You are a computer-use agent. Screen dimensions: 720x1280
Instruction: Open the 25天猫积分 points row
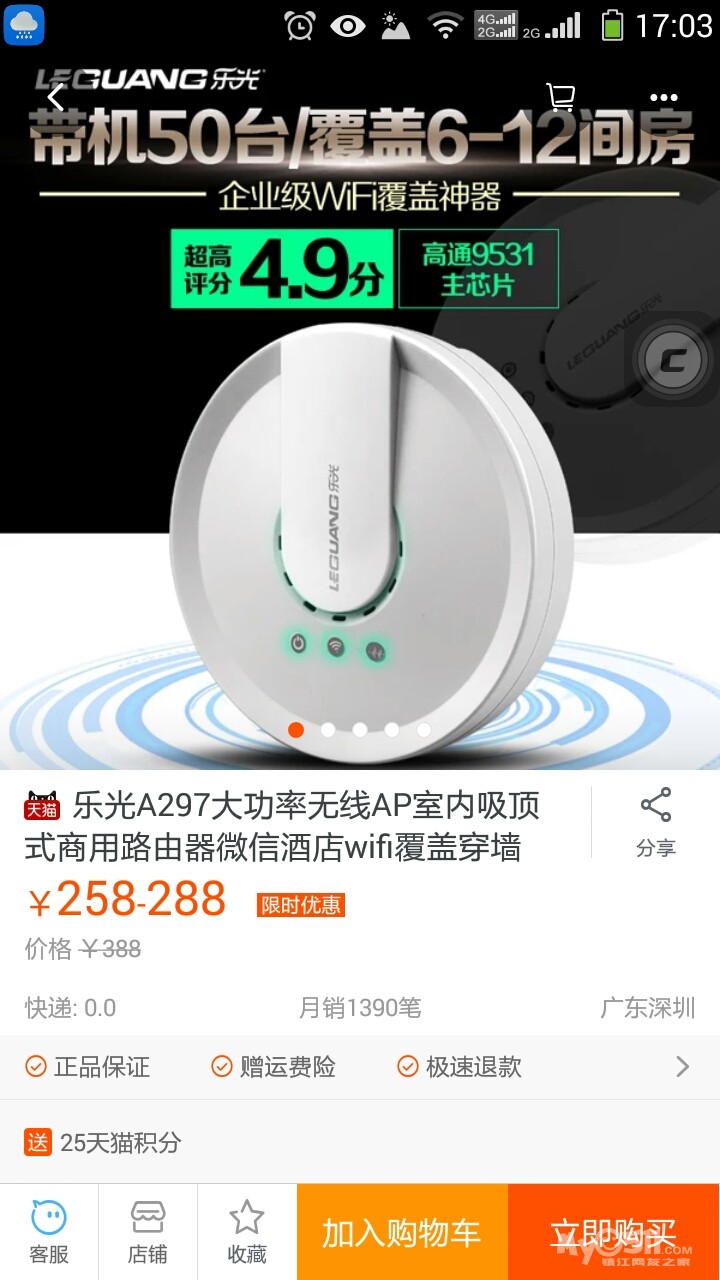pyautogui.click(x=360, y=1142)
